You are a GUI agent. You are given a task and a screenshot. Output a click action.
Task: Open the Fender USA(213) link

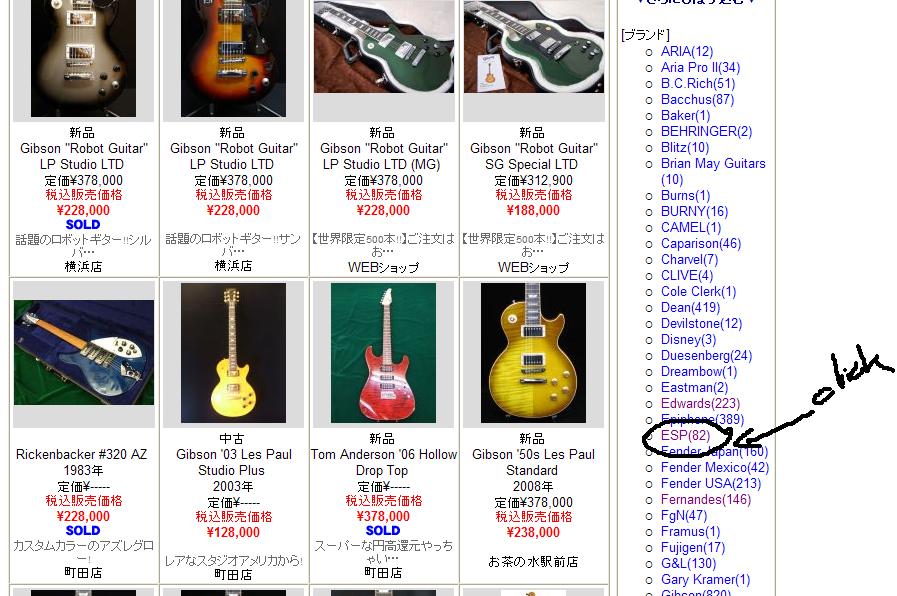[710, 484]
